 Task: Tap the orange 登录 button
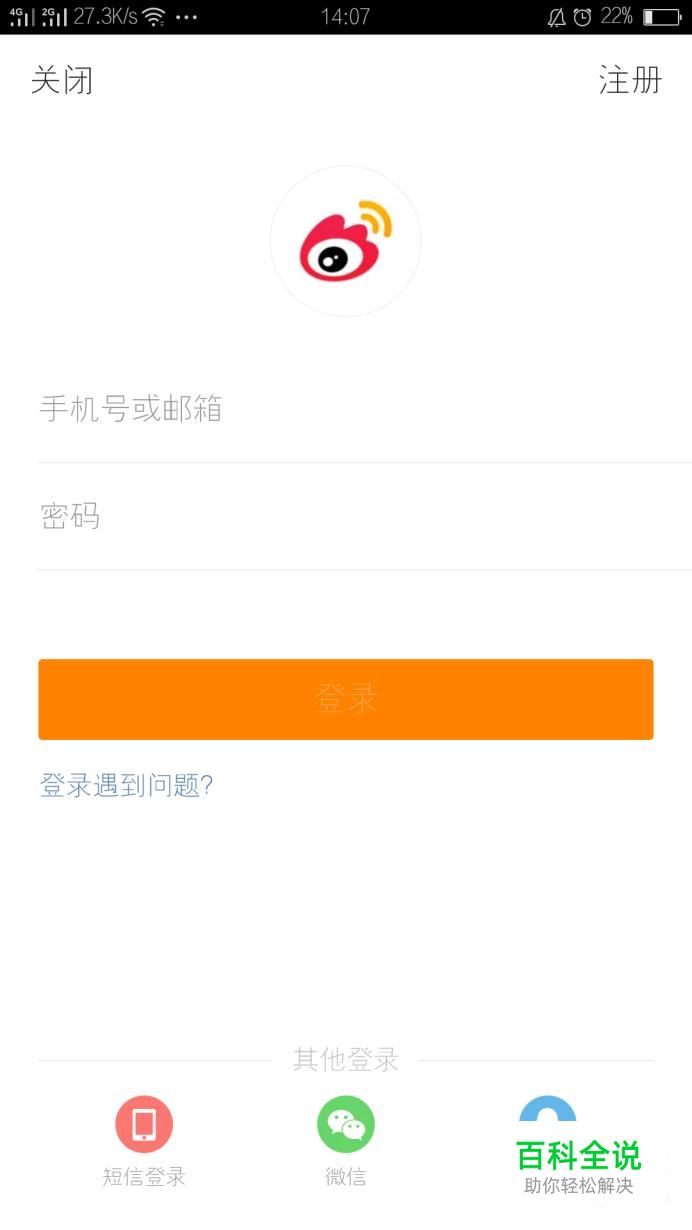point(345,699)
